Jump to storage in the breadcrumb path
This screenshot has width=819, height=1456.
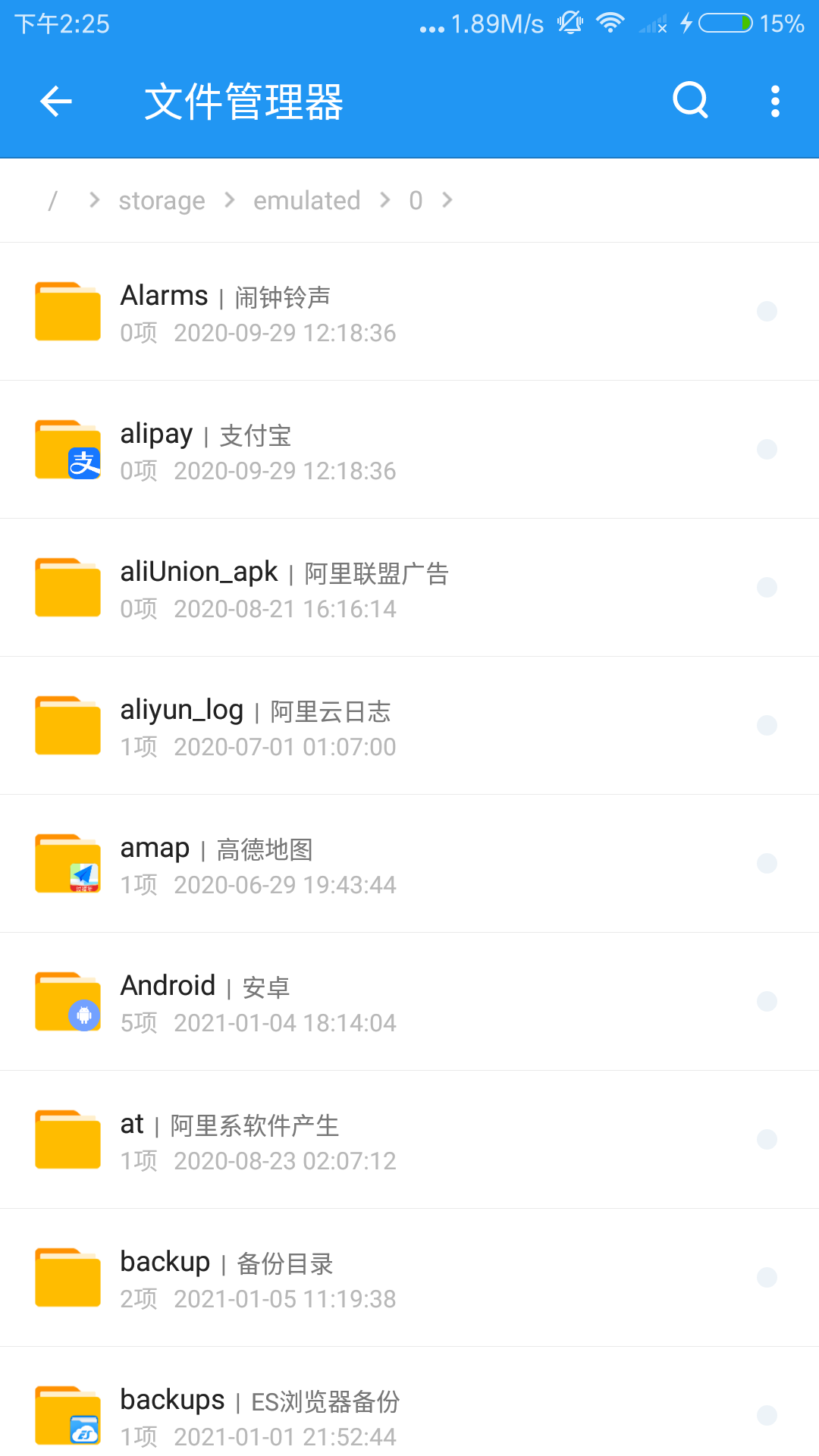click(x=161, y=200)
